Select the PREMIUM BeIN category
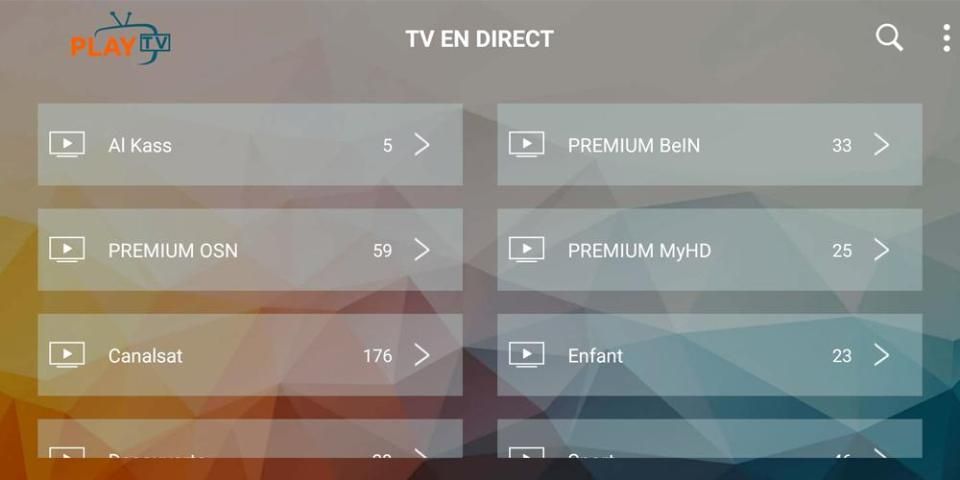 (709, 145)
